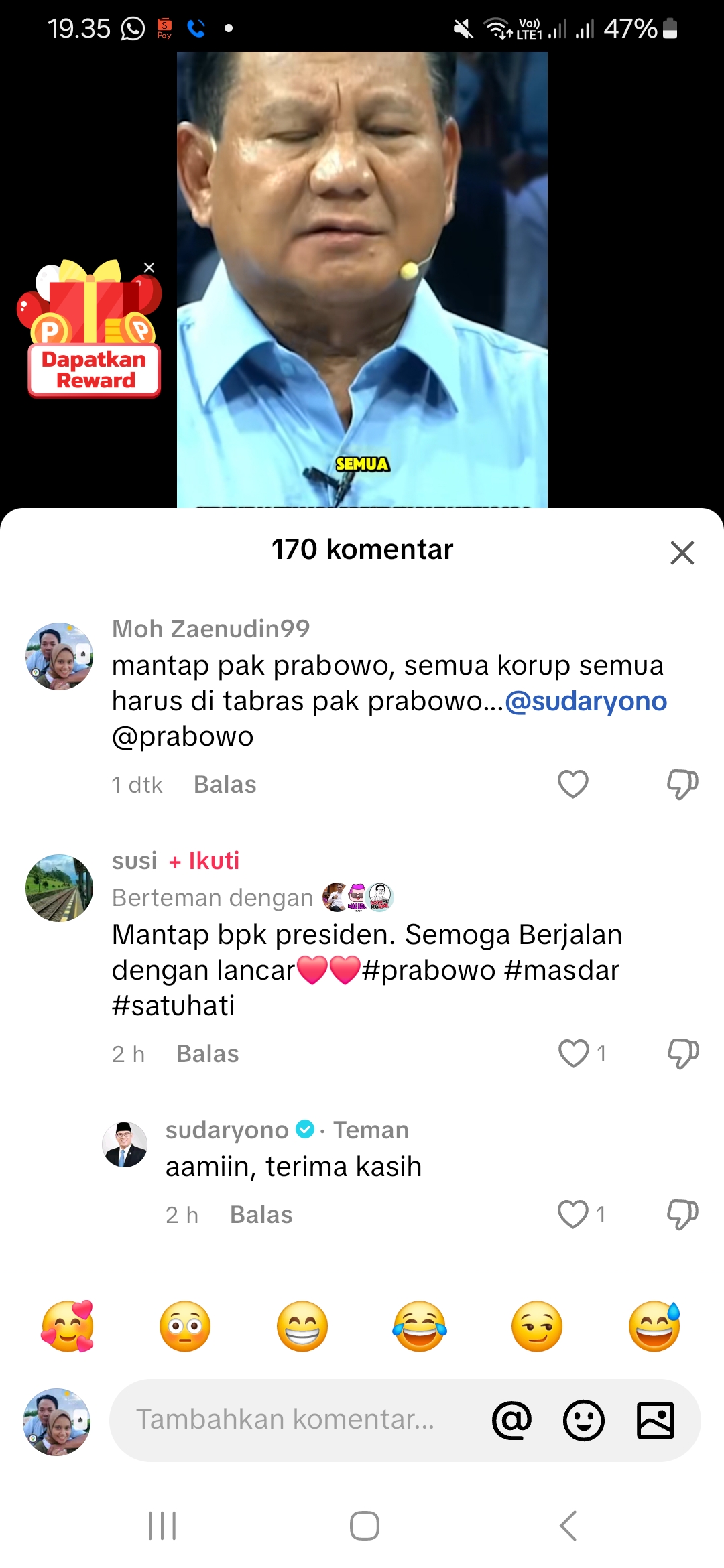Dislike susi's comment
The image size is (724, 1568).
tap(682, 1053)
